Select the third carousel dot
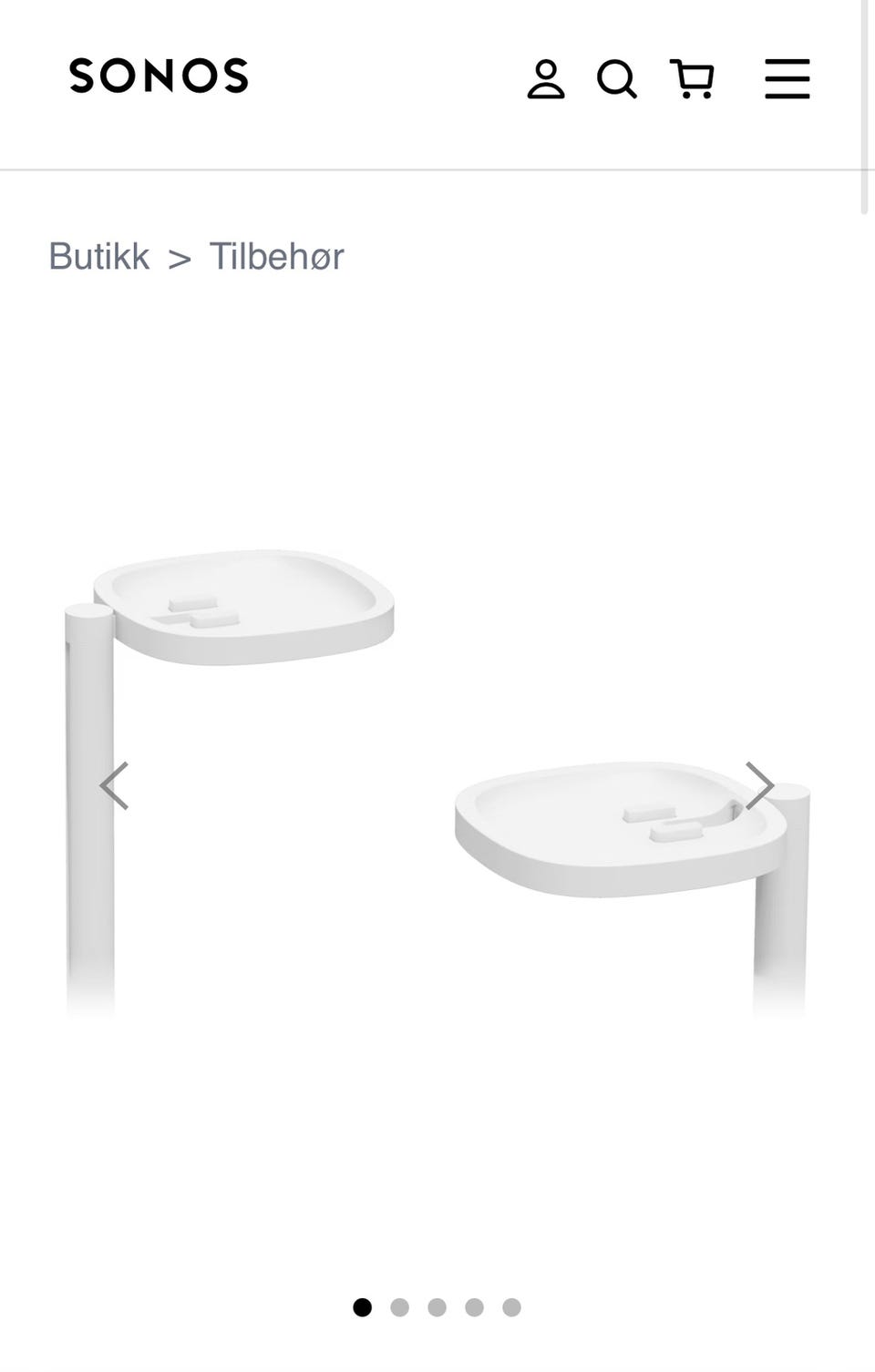 (437, 1308)
